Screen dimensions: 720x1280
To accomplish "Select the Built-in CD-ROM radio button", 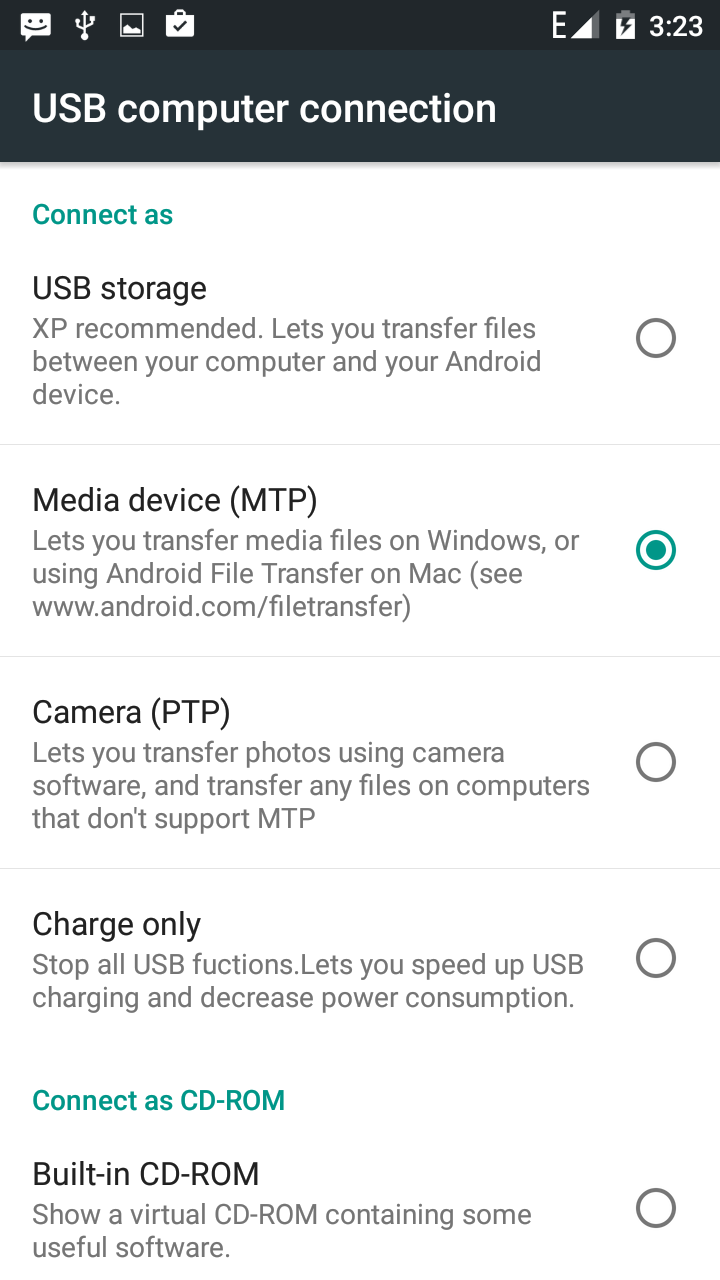I will (x=656, y=1208).
